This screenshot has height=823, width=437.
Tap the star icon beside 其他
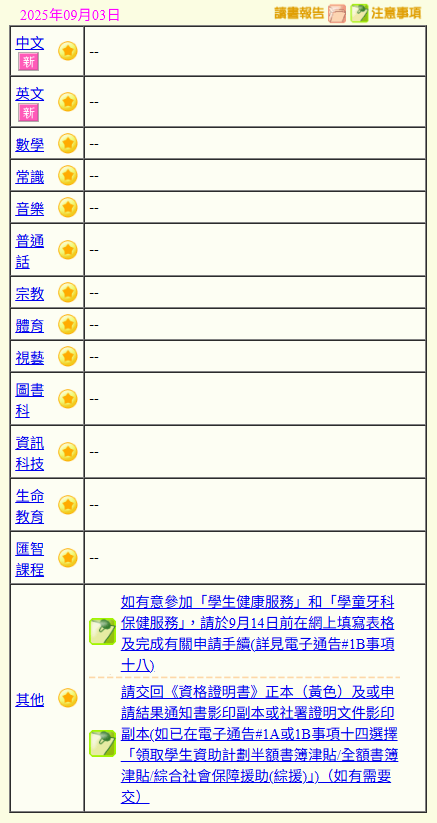click(68, 698)
